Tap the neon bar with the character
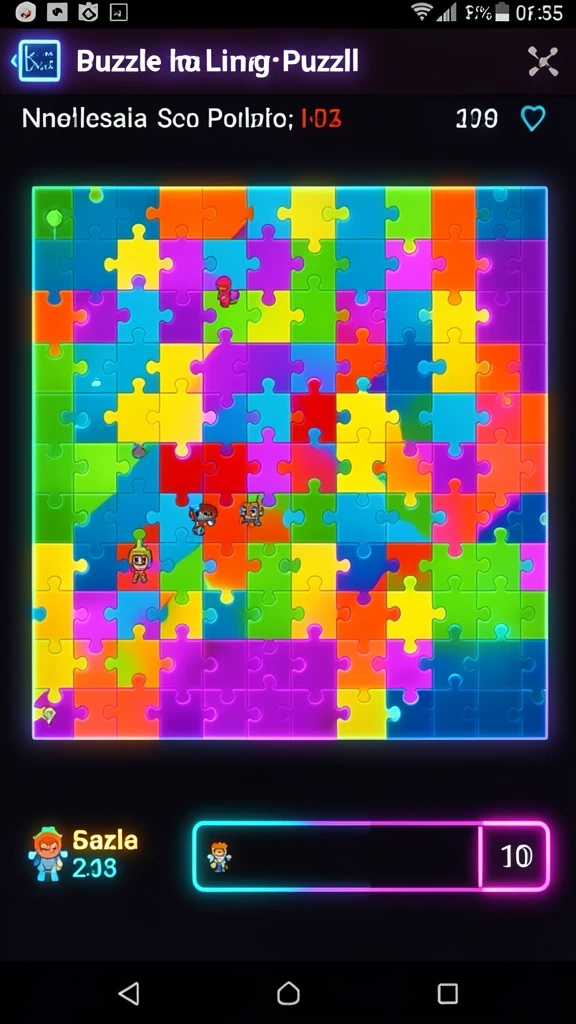Viewport: 576px width, 1024px height. point(337,856)
